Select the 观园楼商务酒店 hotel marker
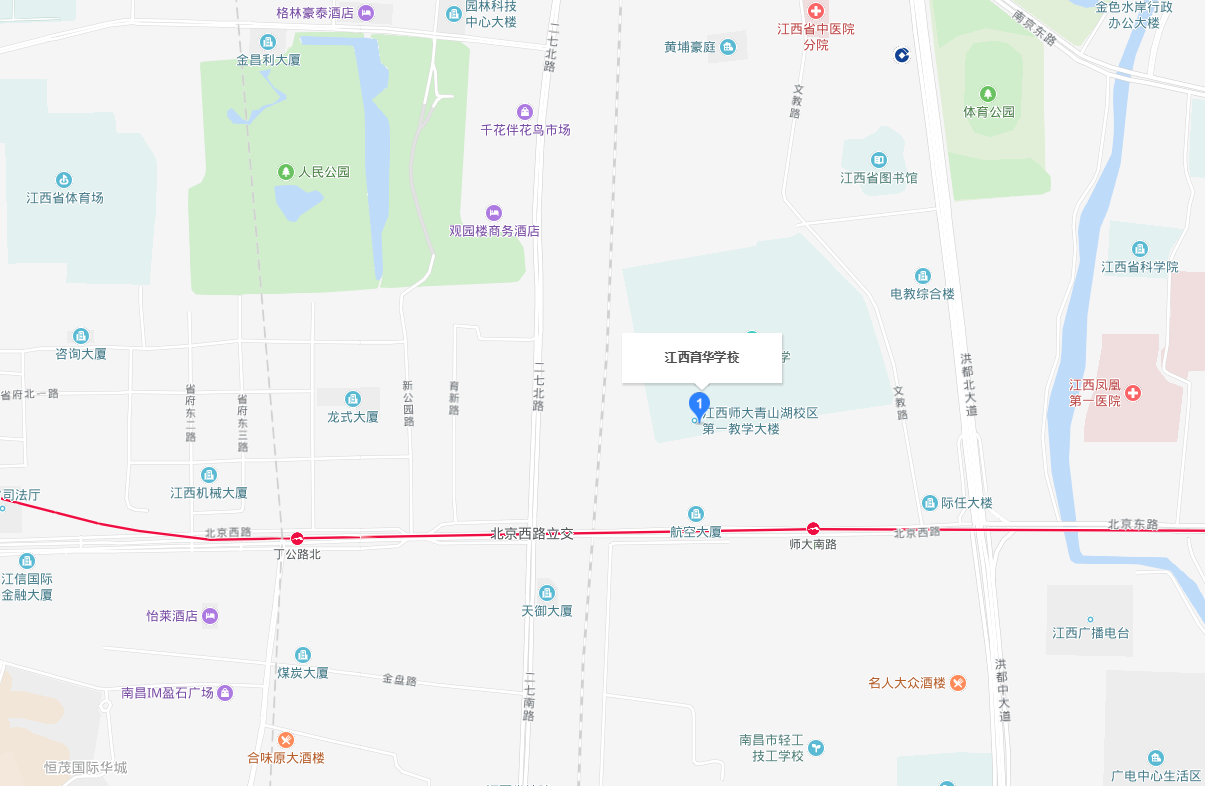 pos(493,213)
